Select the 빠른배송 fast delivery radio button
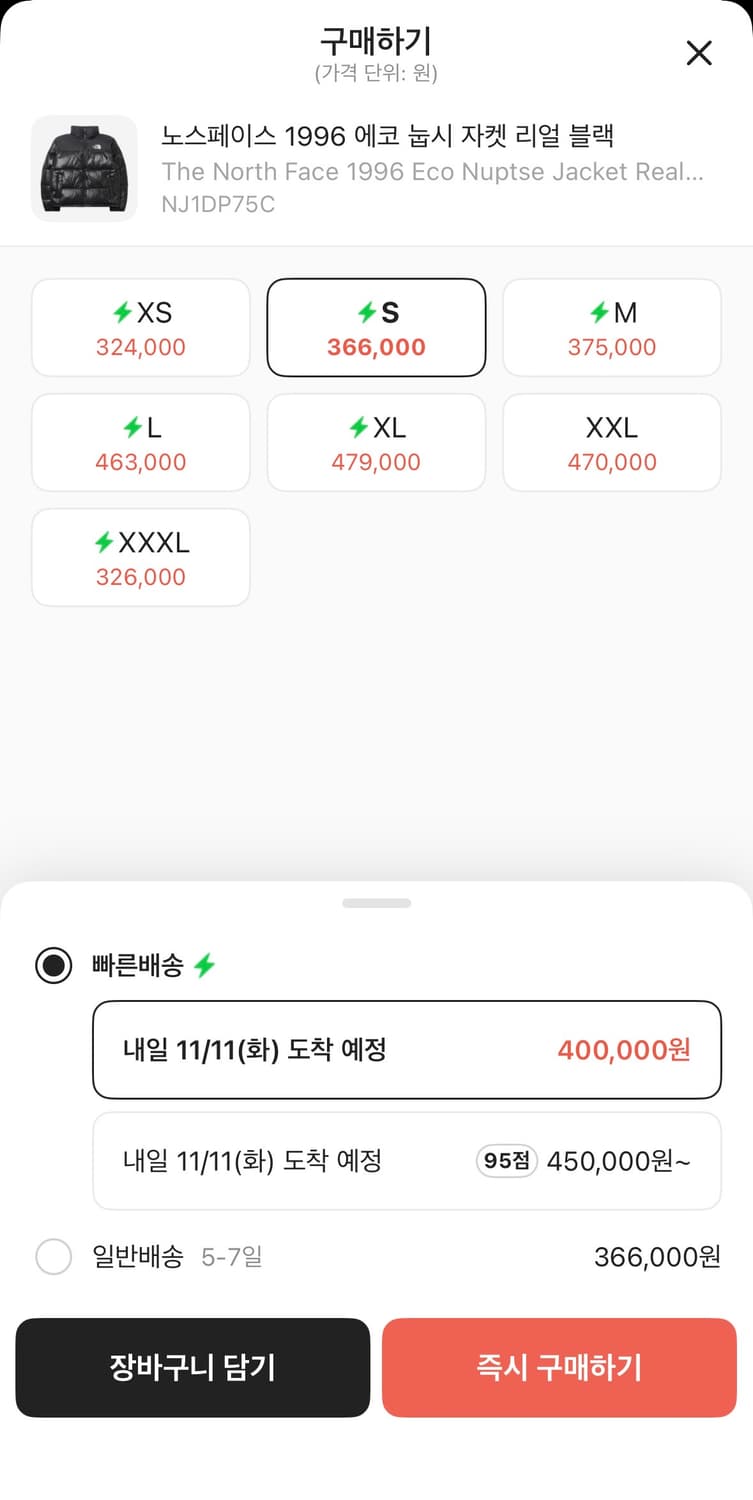Screen dimensions: 753x1500 53,966
